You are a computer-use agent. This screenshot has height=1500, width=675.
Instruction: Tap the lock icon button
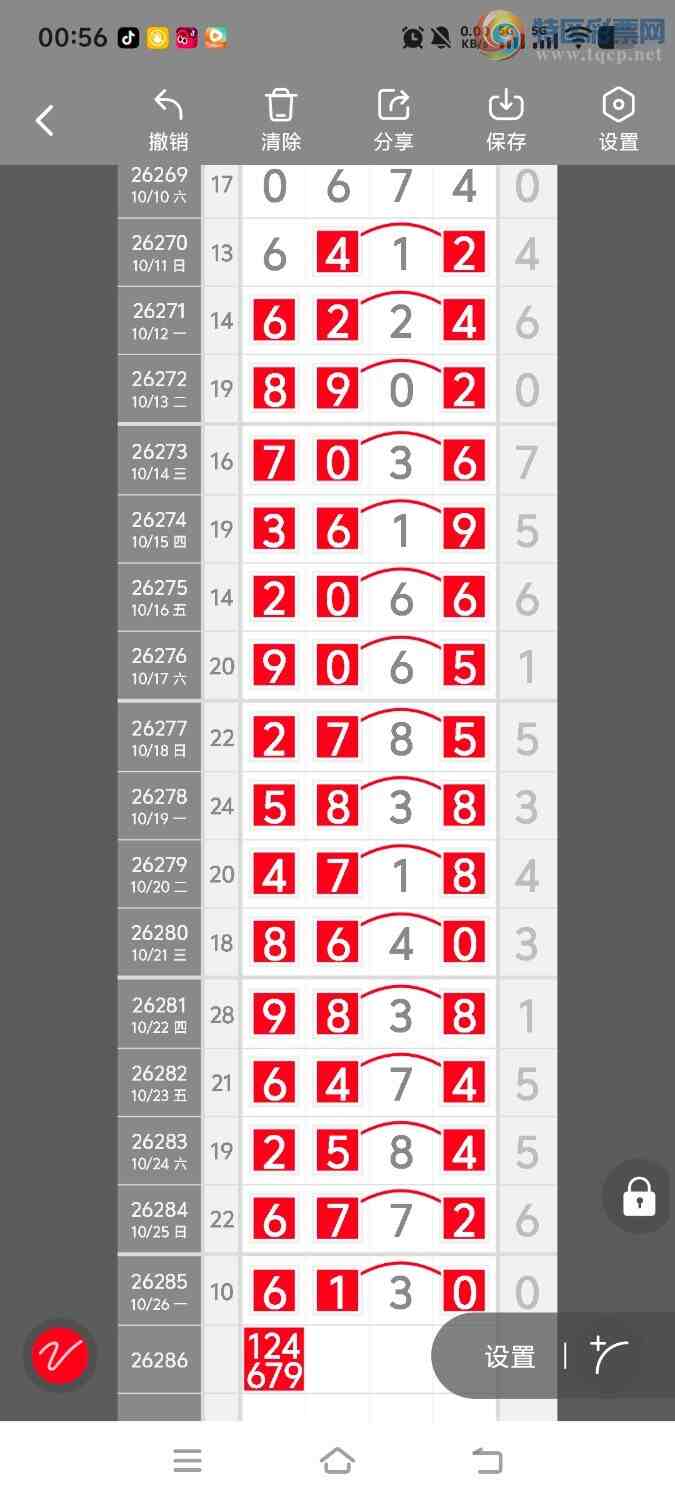point(638,1196)
